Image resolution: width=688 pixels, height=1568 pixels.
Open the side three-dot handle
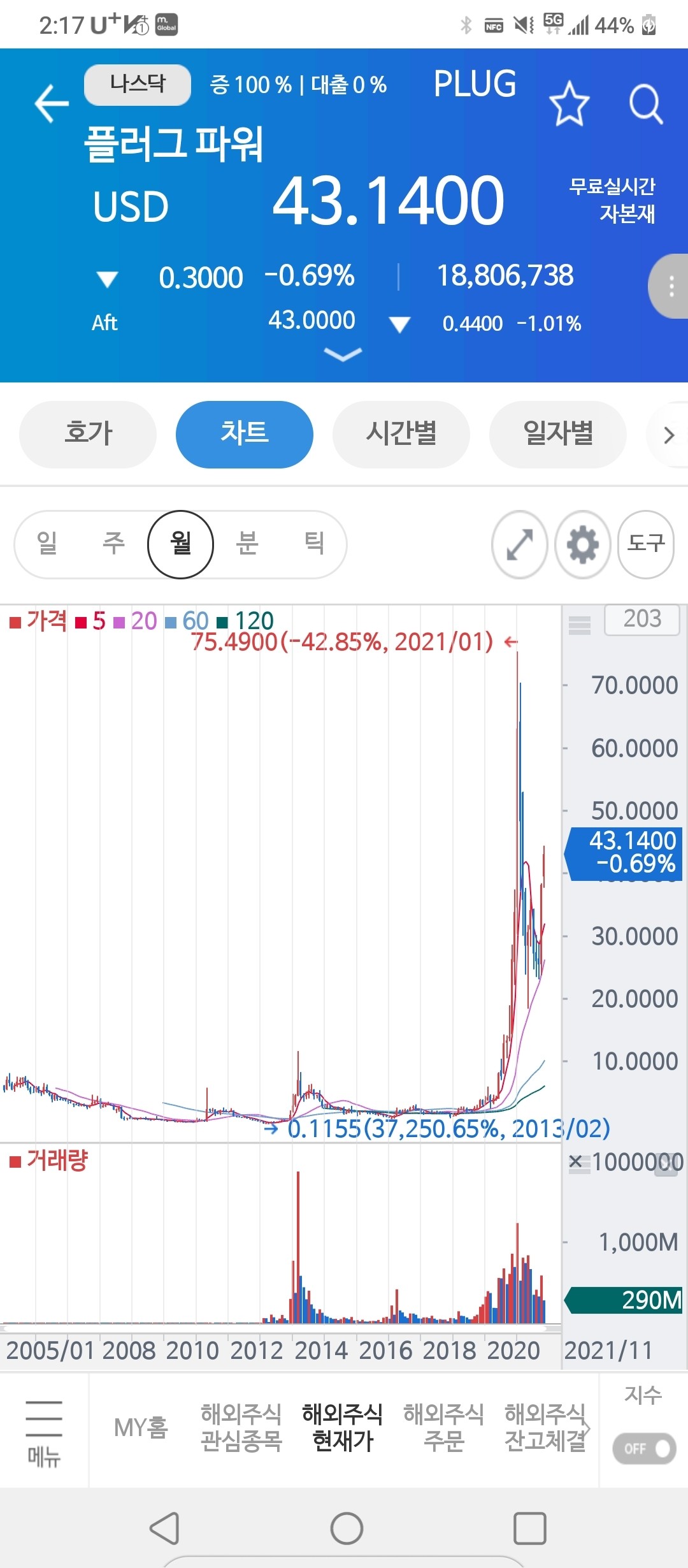pos(671,286)
